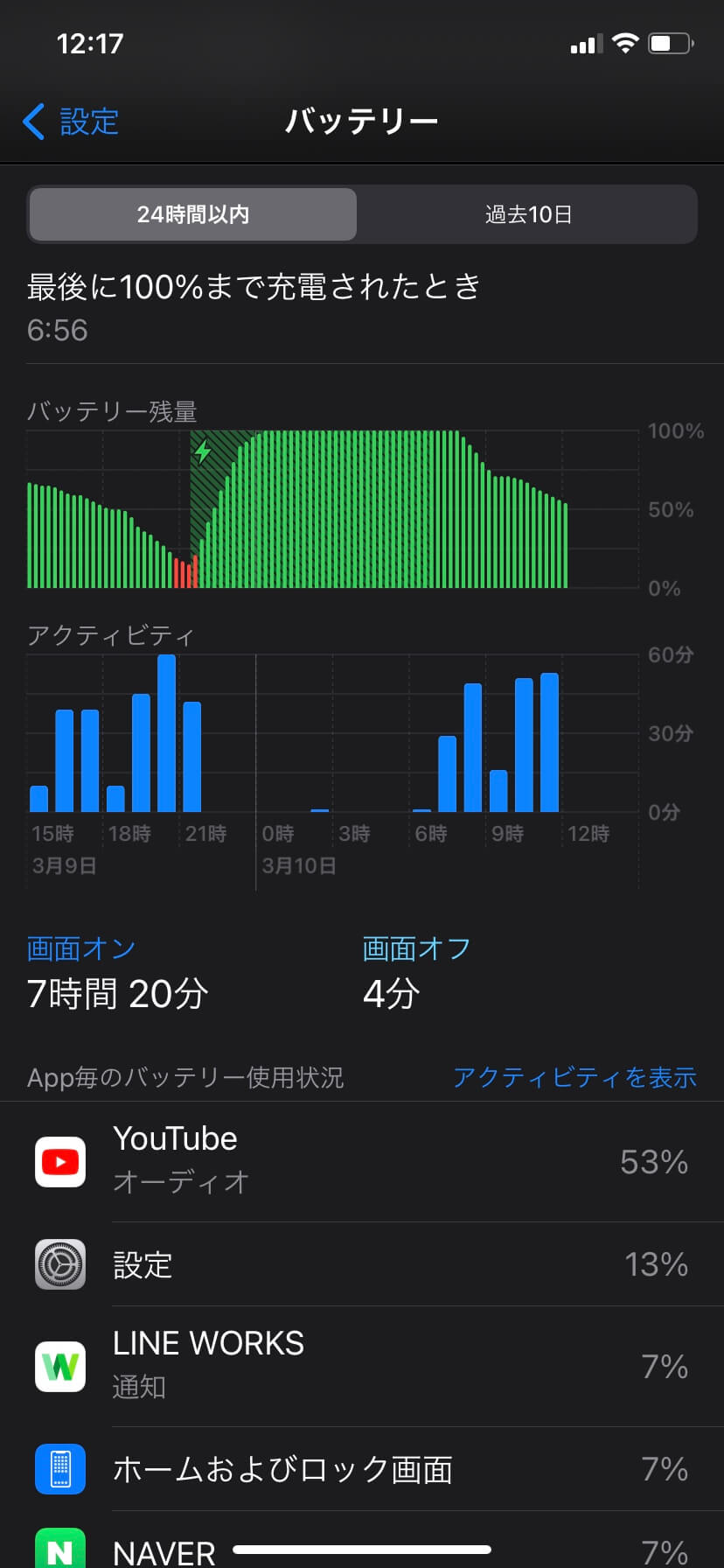Select the 設定 app usage row
Screen dimensions: 724x1568
pyautogui.click(x=362, y=1264)
